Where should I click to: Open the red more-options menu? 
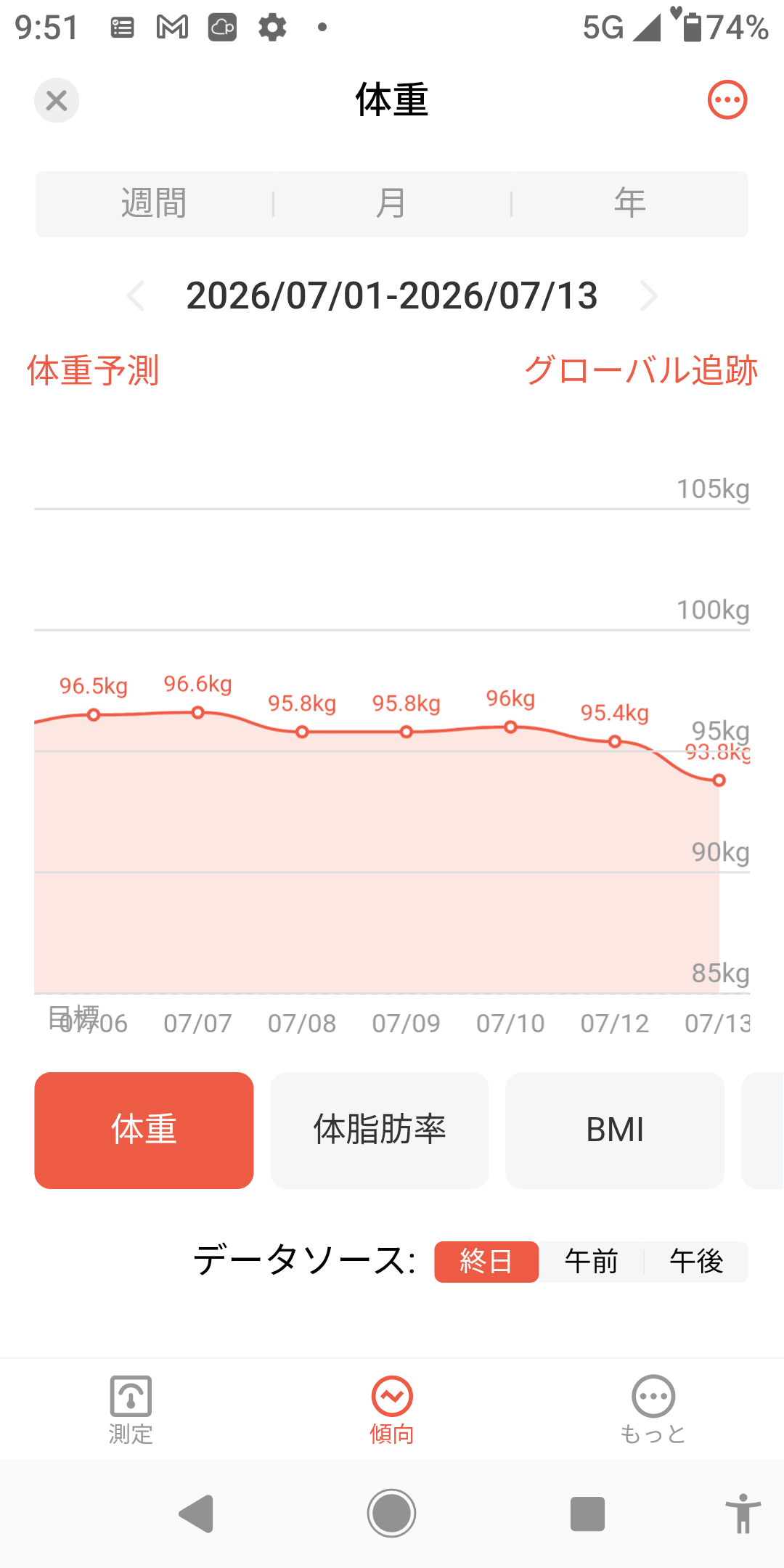(727, 100)
